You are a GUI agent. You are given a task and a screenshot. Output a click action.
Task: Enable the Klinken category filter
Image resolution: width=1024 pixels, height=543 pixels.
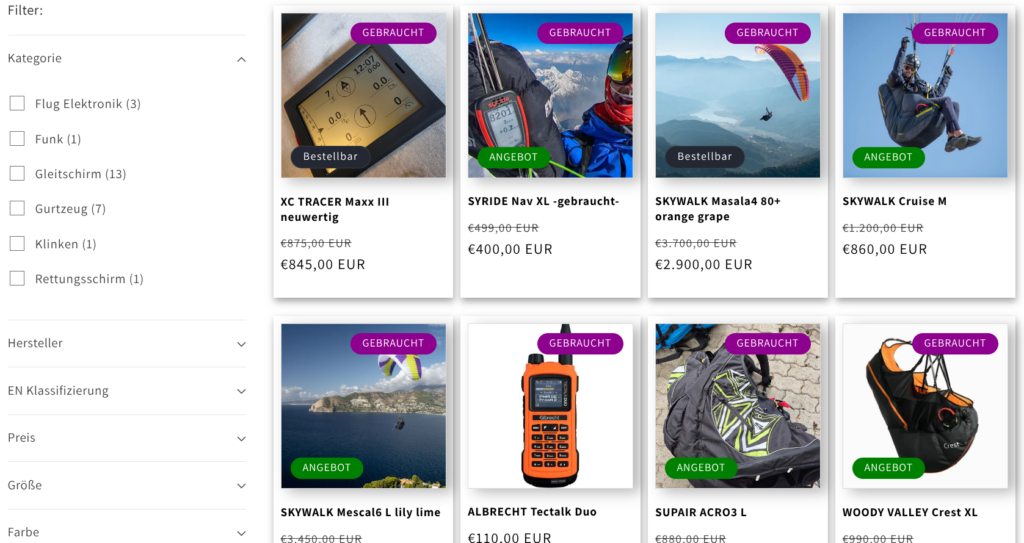[x=17, y=243]
